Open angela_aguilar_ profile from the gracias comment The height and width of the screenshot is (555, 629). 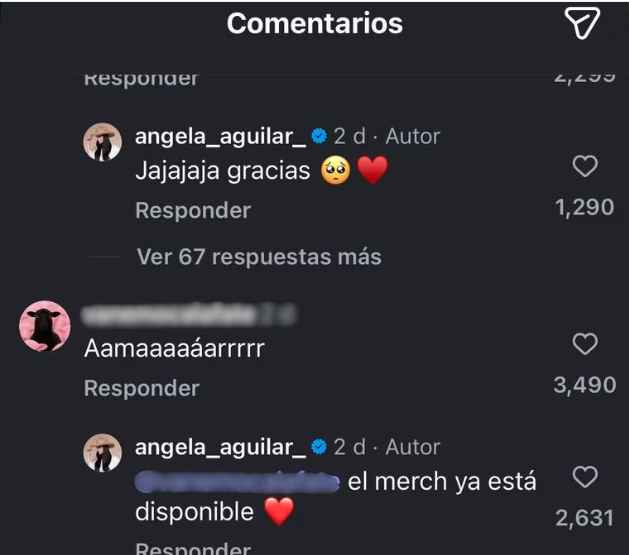pos(216,136)
